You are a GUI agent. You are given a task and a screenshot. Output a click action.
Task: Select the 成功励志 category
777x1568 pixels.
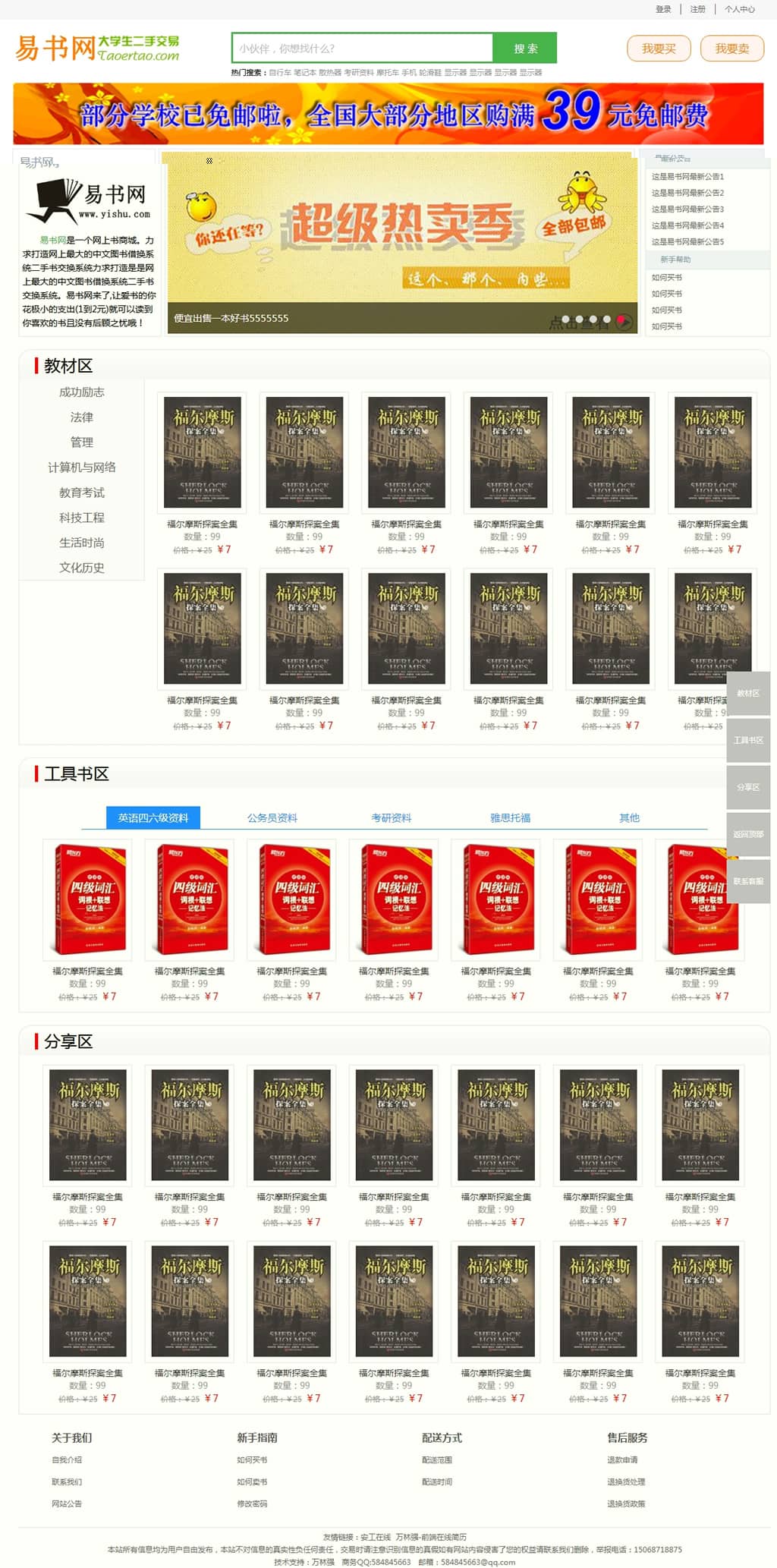click(x=81, y=392)
